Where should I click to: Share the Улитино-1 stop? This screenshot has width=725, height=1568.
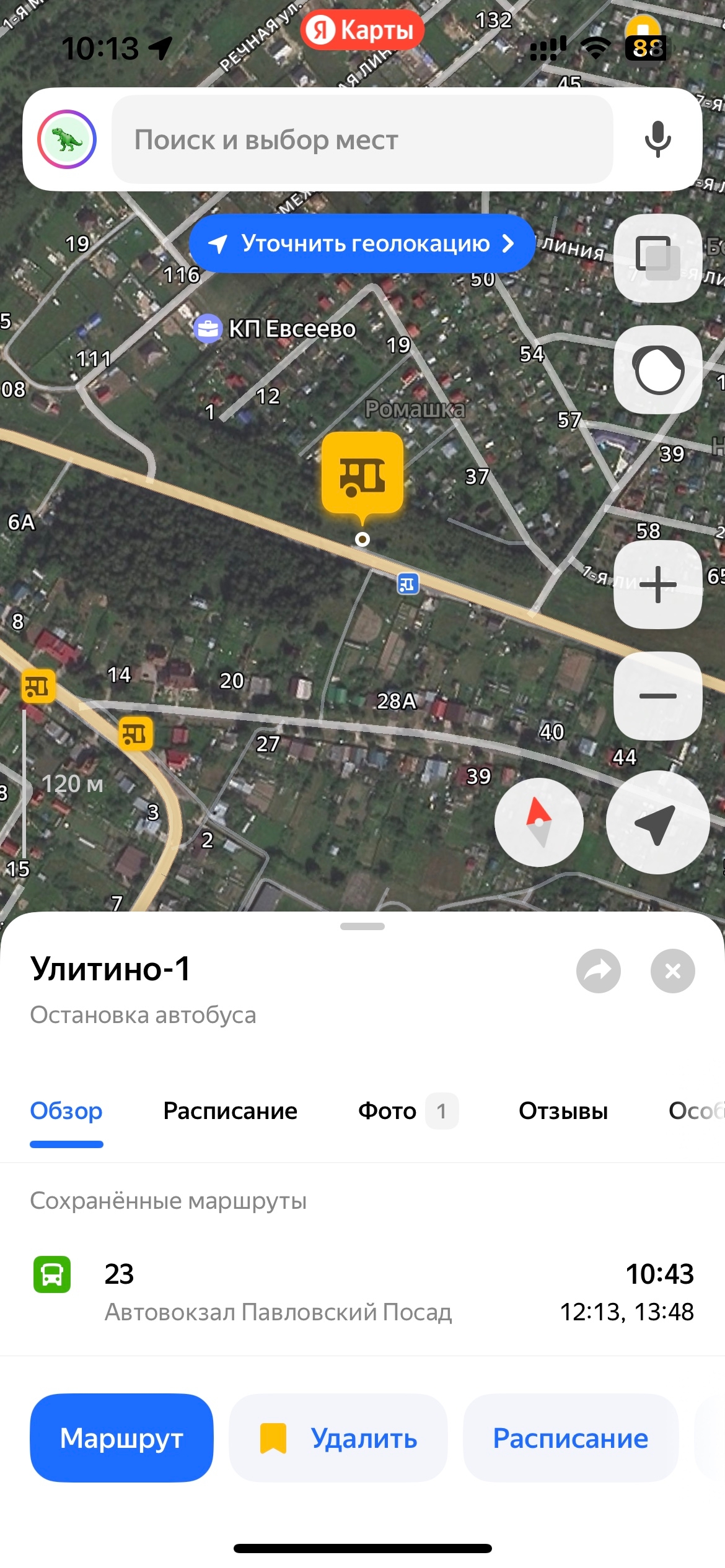pyautogui.click(x=598, y=970)
